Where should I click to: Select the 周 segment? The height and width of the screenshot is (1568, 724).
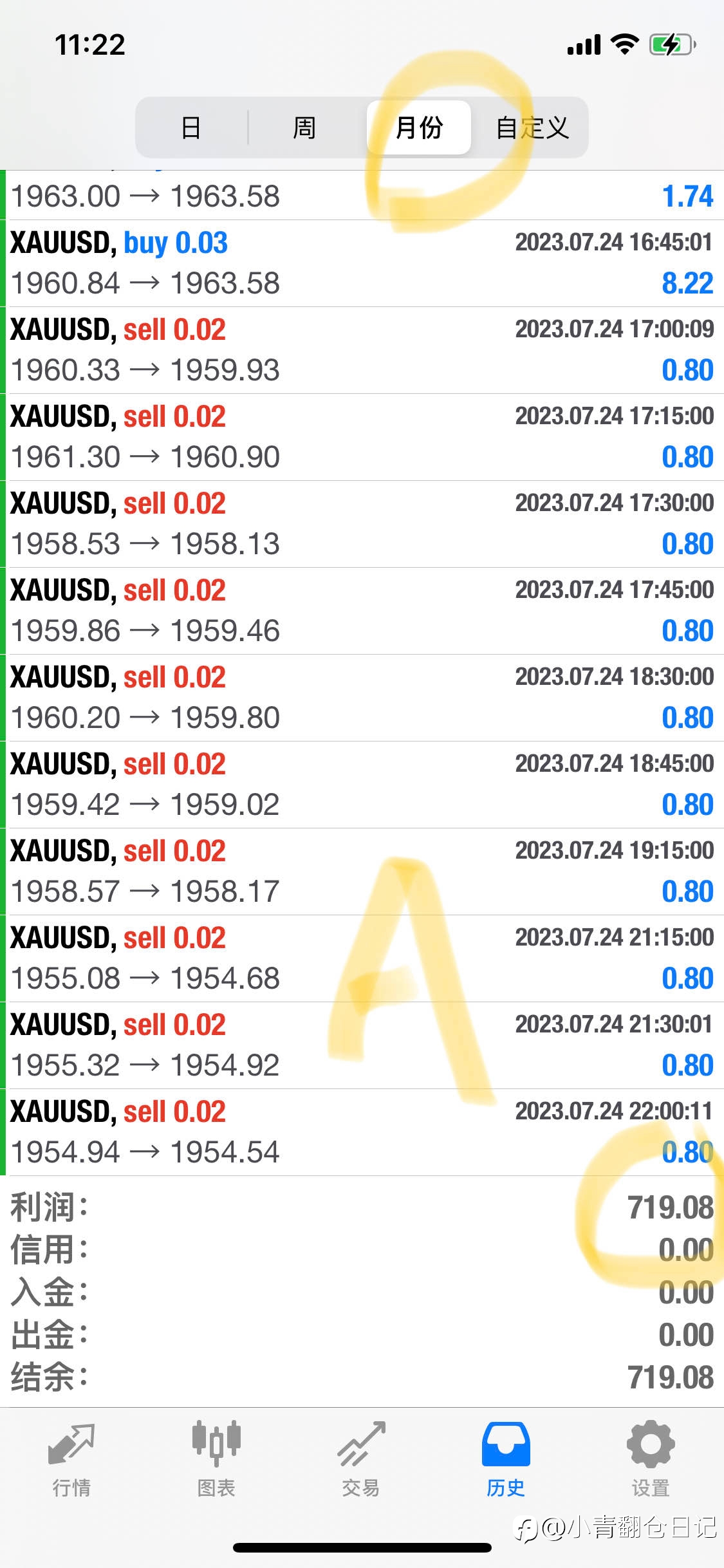[x=304, y=127]
